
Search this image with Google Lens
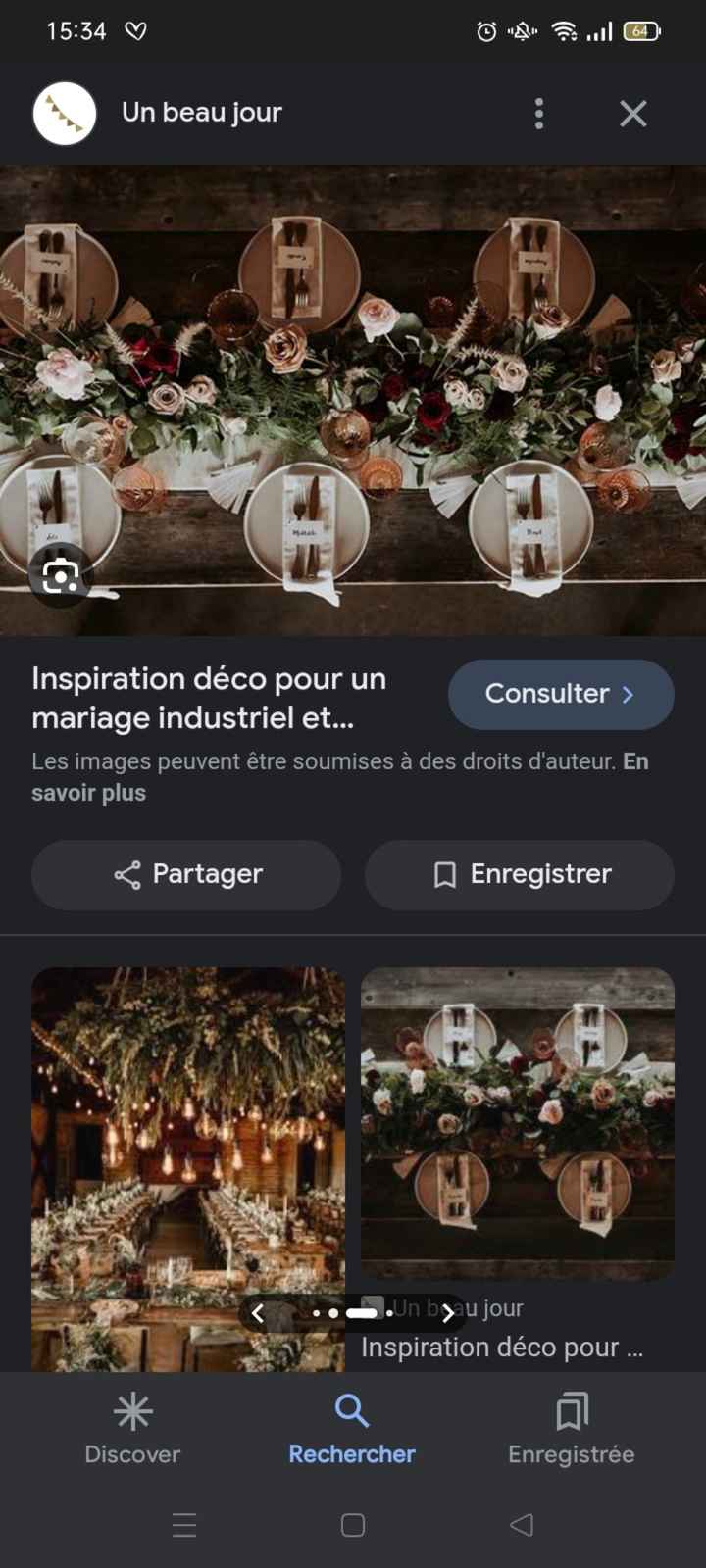[x=61, y=576]
